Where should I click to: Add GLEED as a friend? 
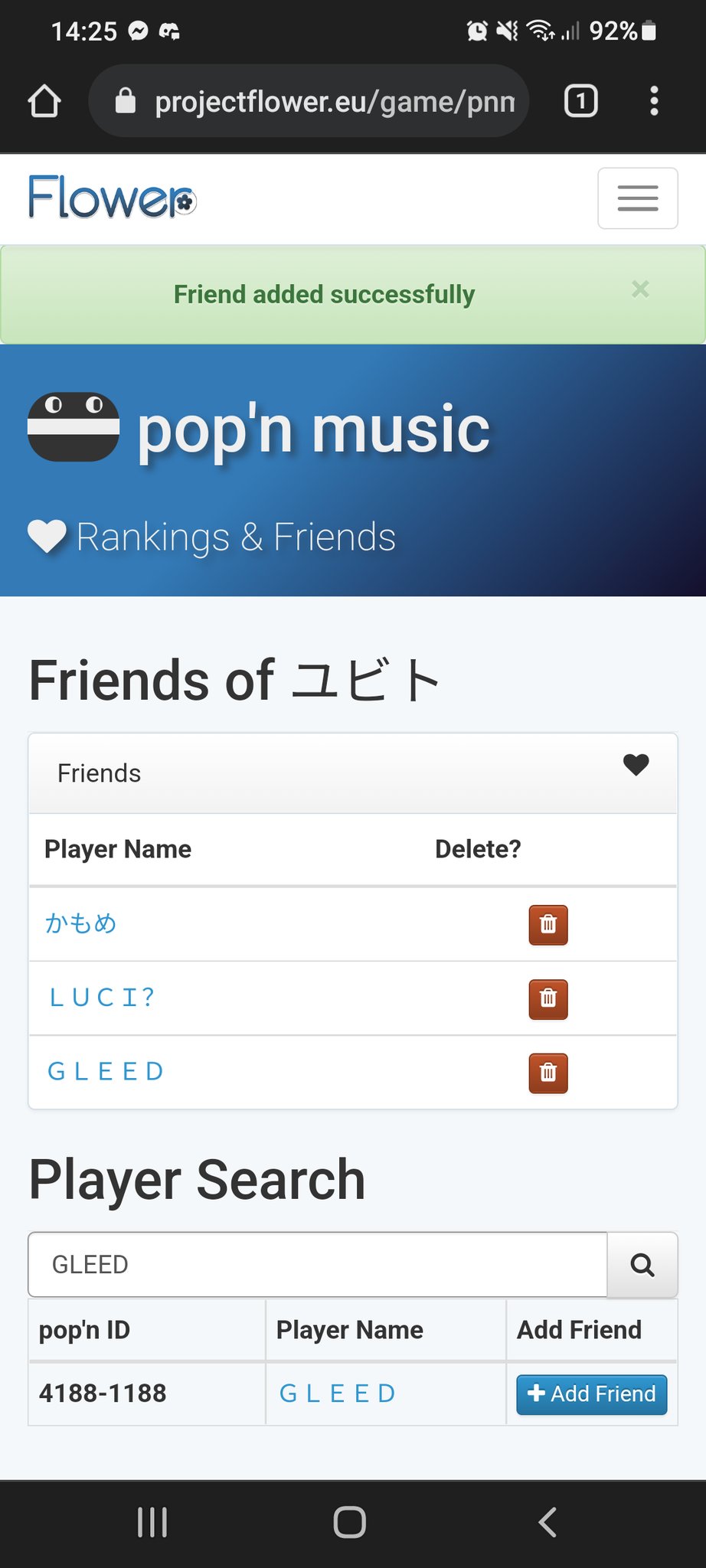(x=591, y=1394)
